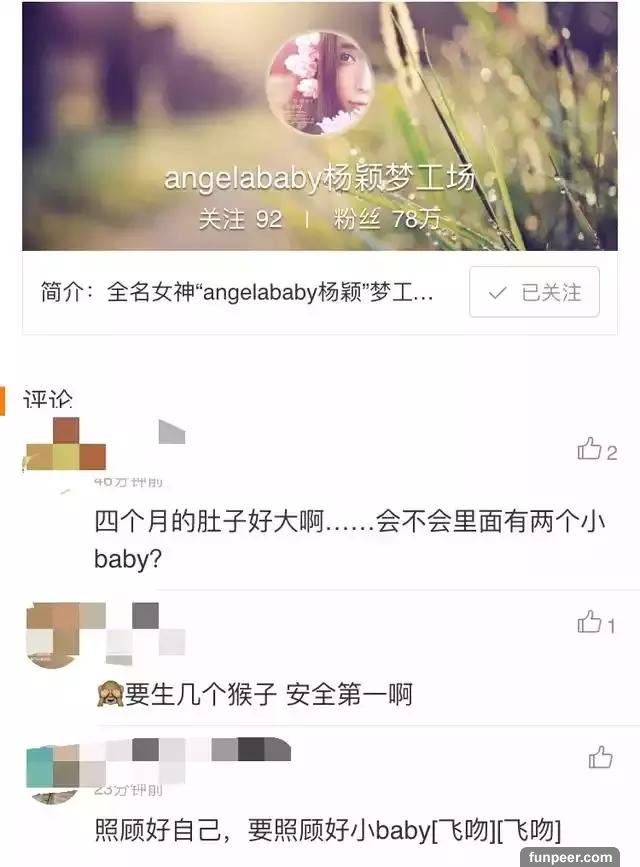Screen dimensions: 640x867
Task: Like the 要生几个猴子 安全第一啊 comment
Action: click(596, 624)
